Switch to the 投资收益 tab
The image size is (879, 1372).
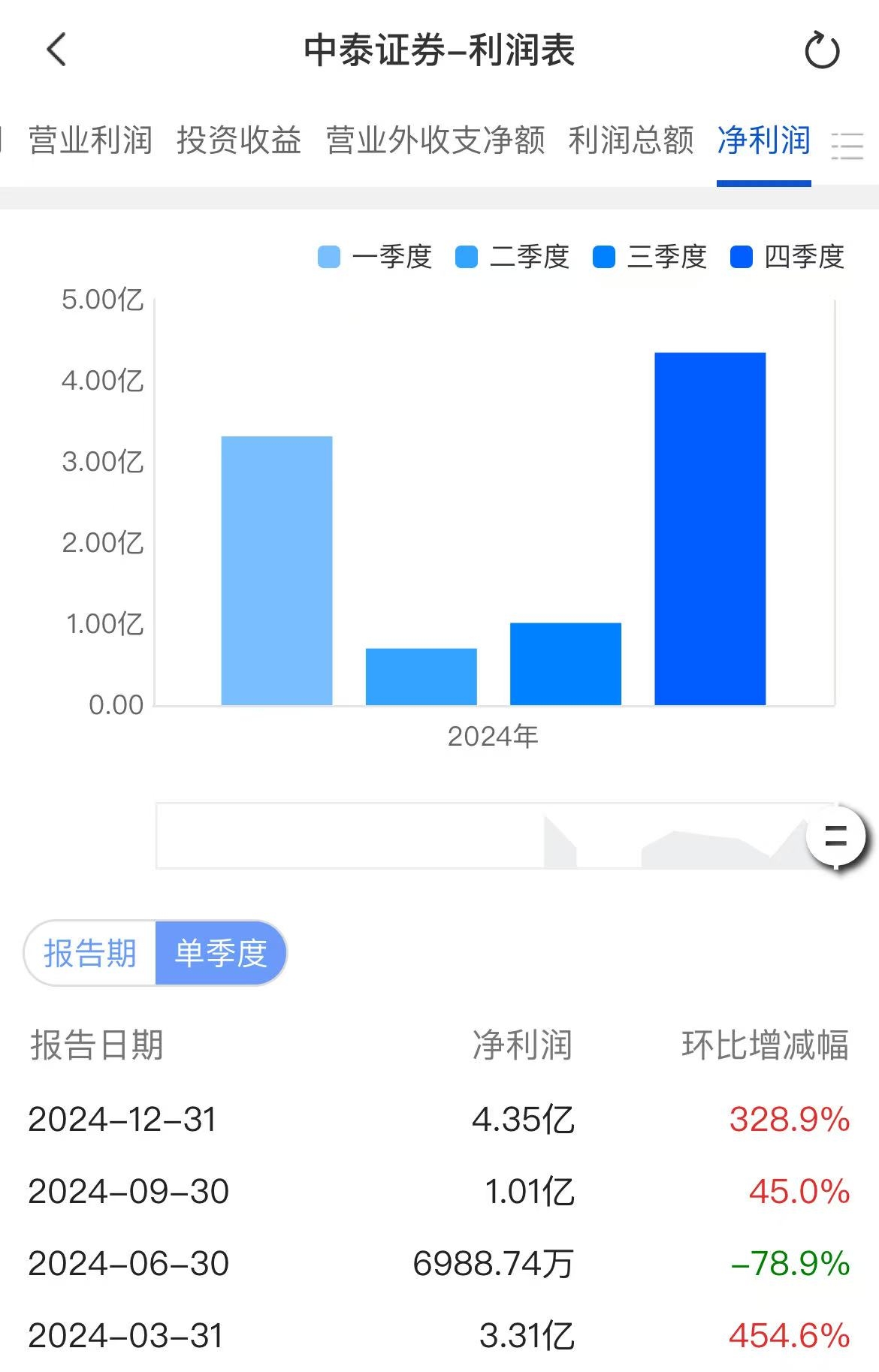(x=240, y=140)
